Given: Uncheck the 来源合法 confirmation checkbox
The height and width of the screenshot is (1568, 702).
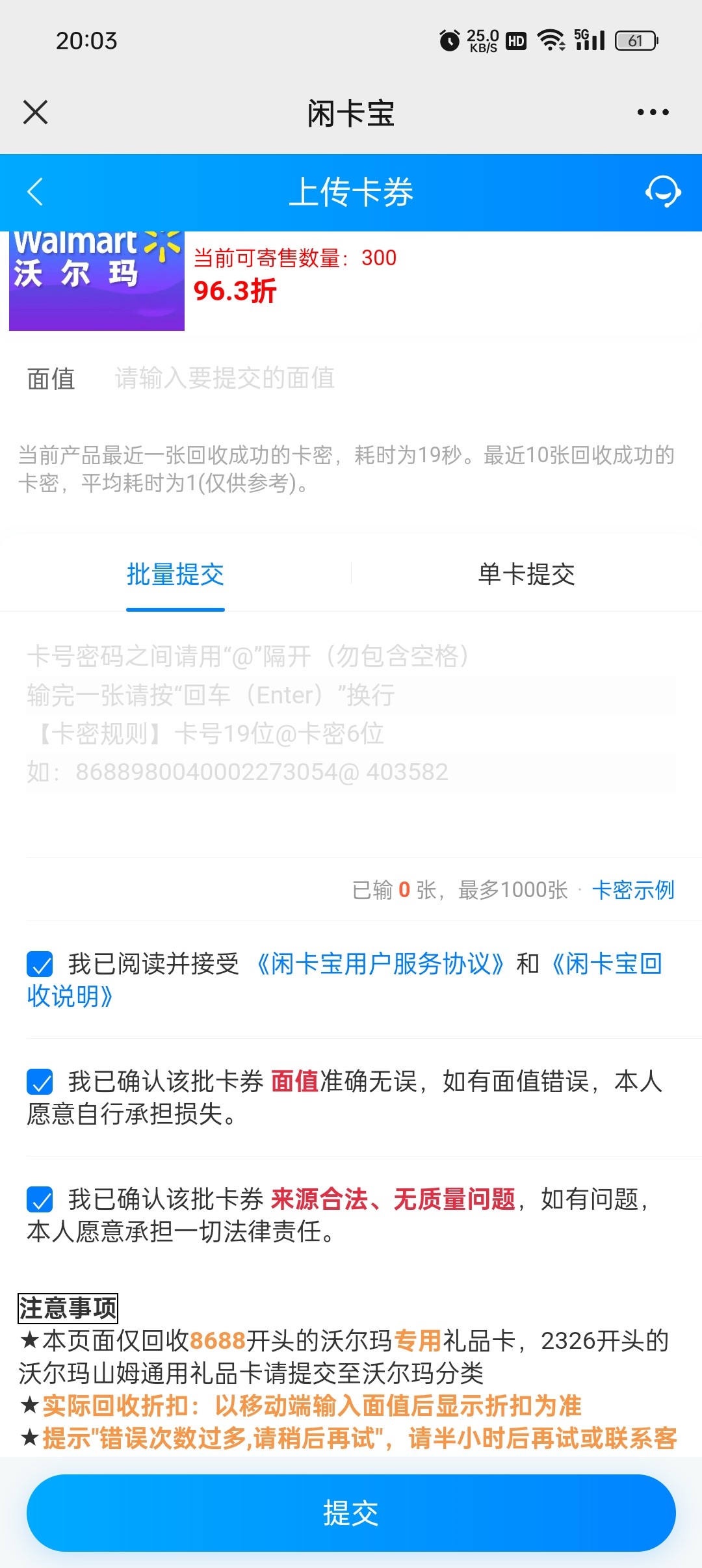Looking at the screenshot, I should (40, 1199).
